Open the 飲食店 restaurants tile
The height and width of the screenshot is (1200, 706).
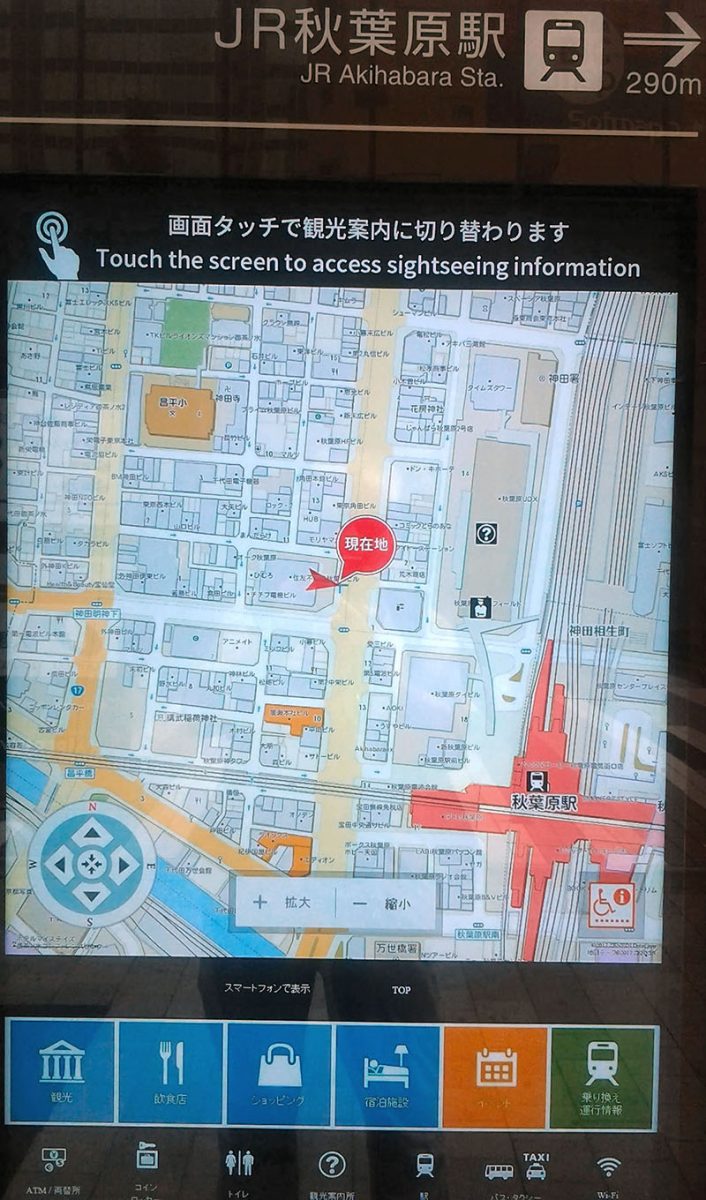(x=170, y=1072)
